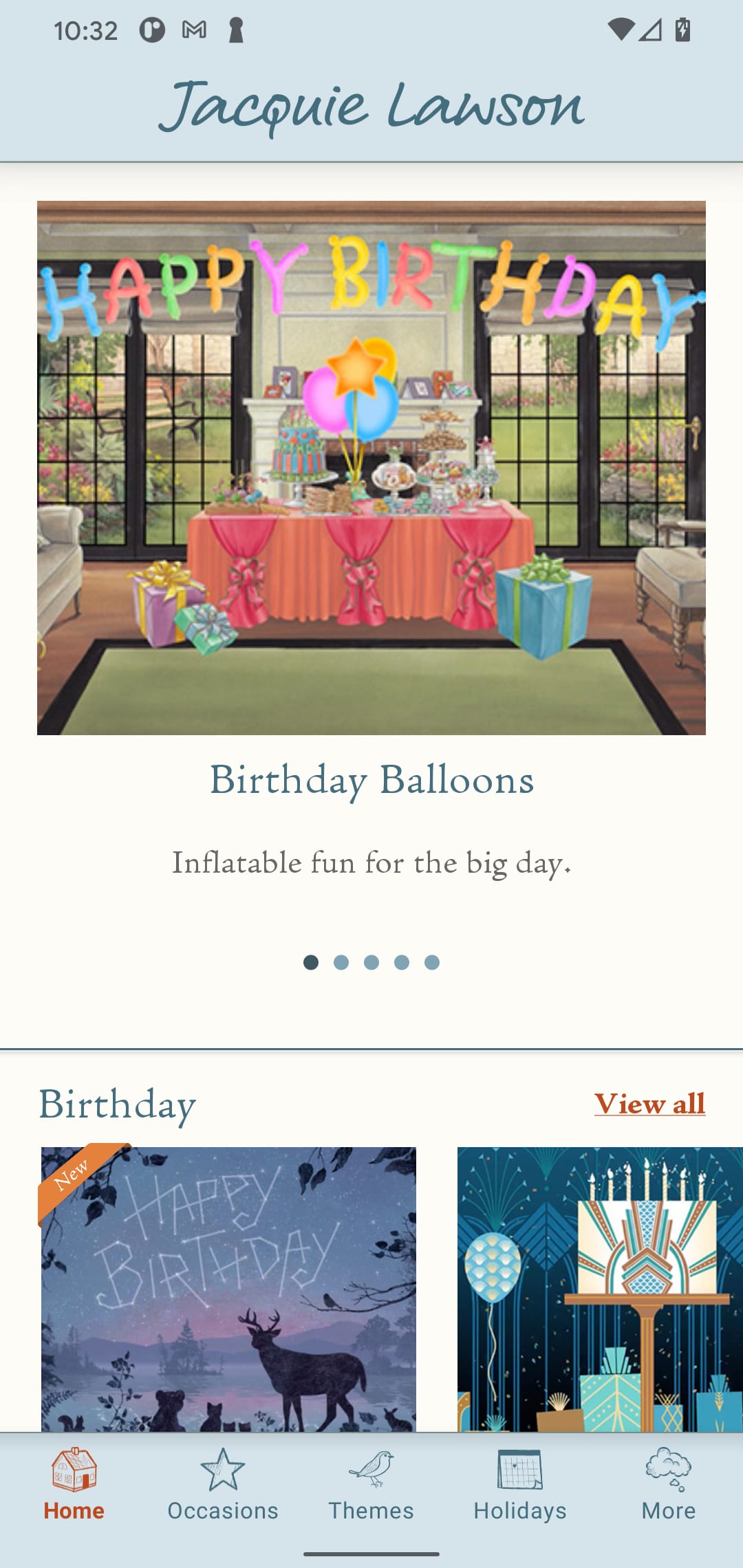
Task: Click the Gmail notification icon
Action: pyautogui.click(x=195, y=29)
